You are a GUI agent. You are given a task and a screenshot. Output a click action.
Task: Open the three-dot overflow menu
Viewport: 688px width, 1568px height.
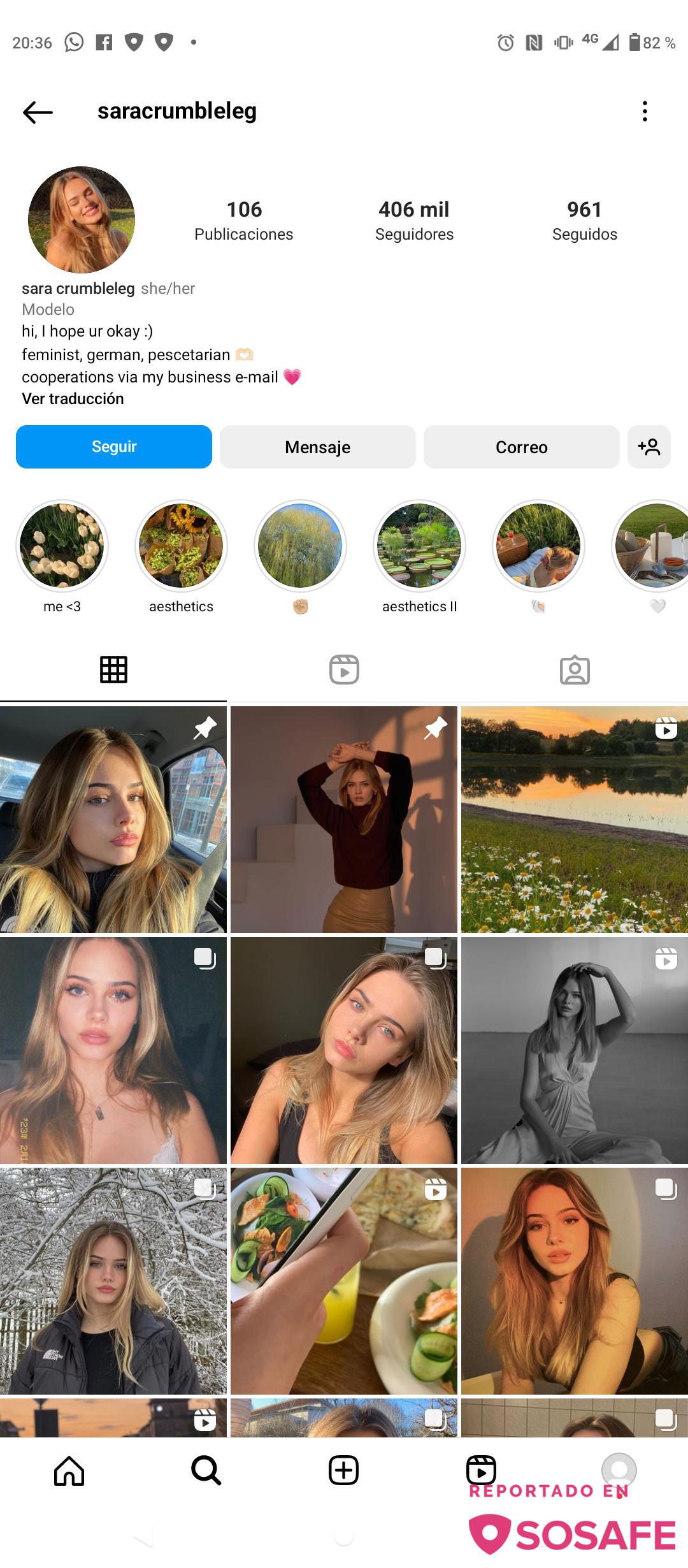(x=645, y=112)
